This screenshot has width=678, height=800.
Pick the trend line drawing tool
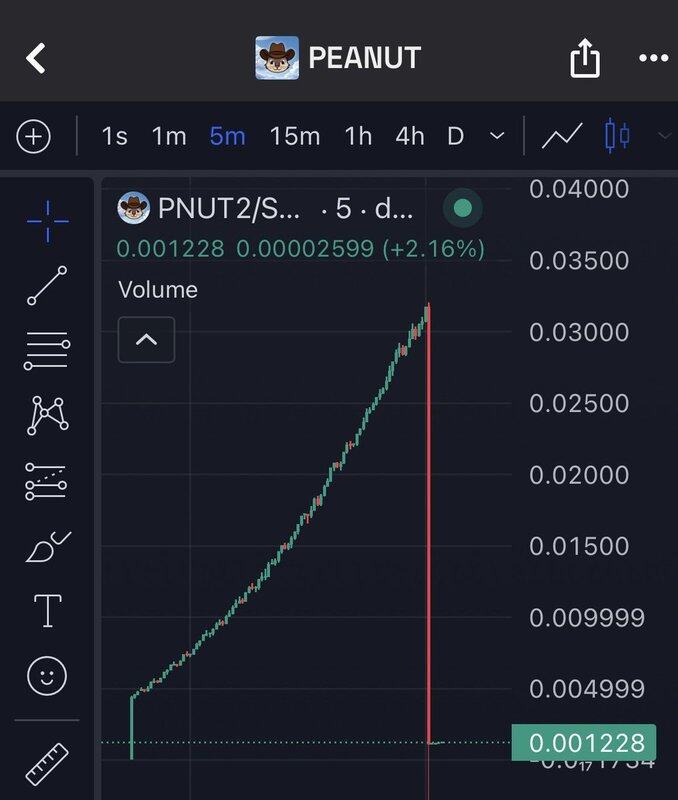click(x=47, y=285)
